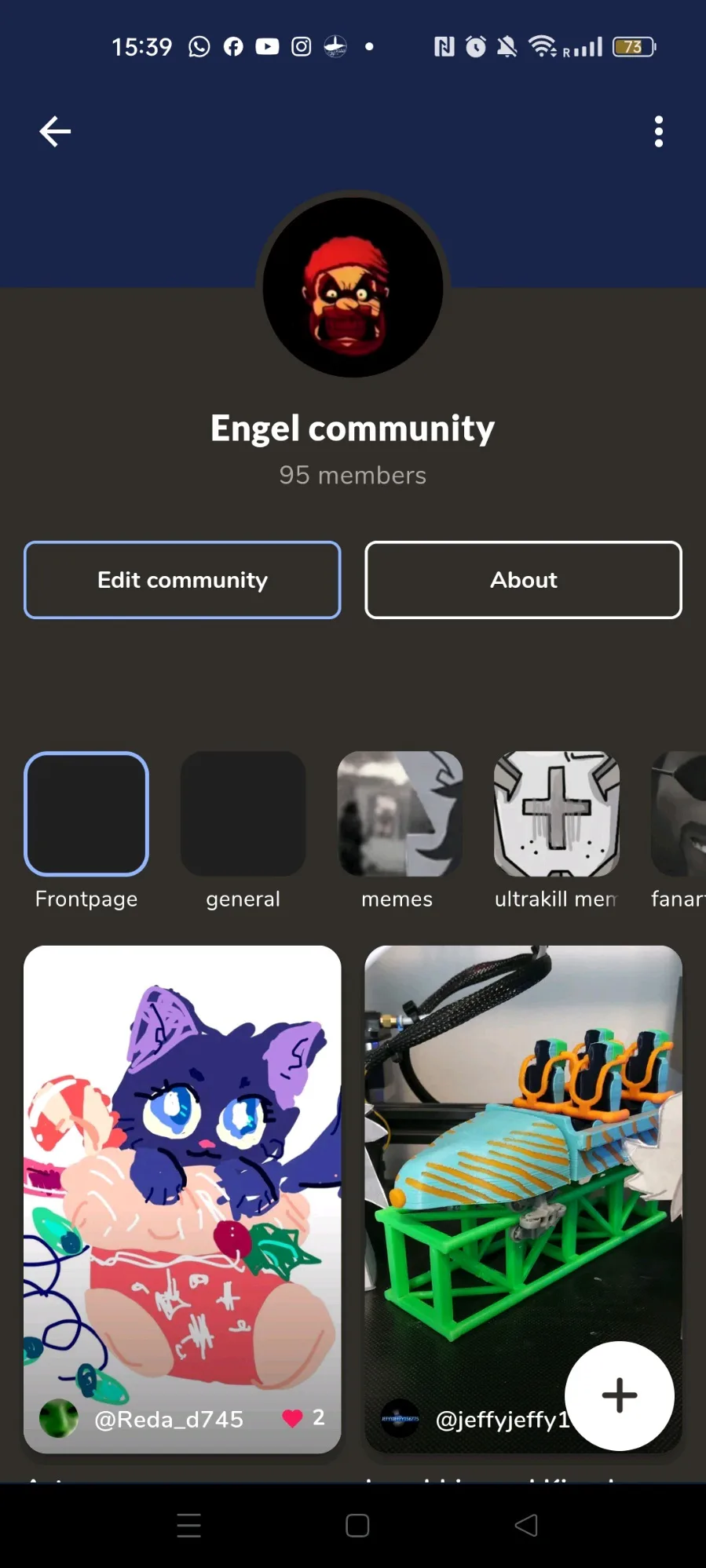
Task: Switch to the memes channel
Action: coord(399,814)
